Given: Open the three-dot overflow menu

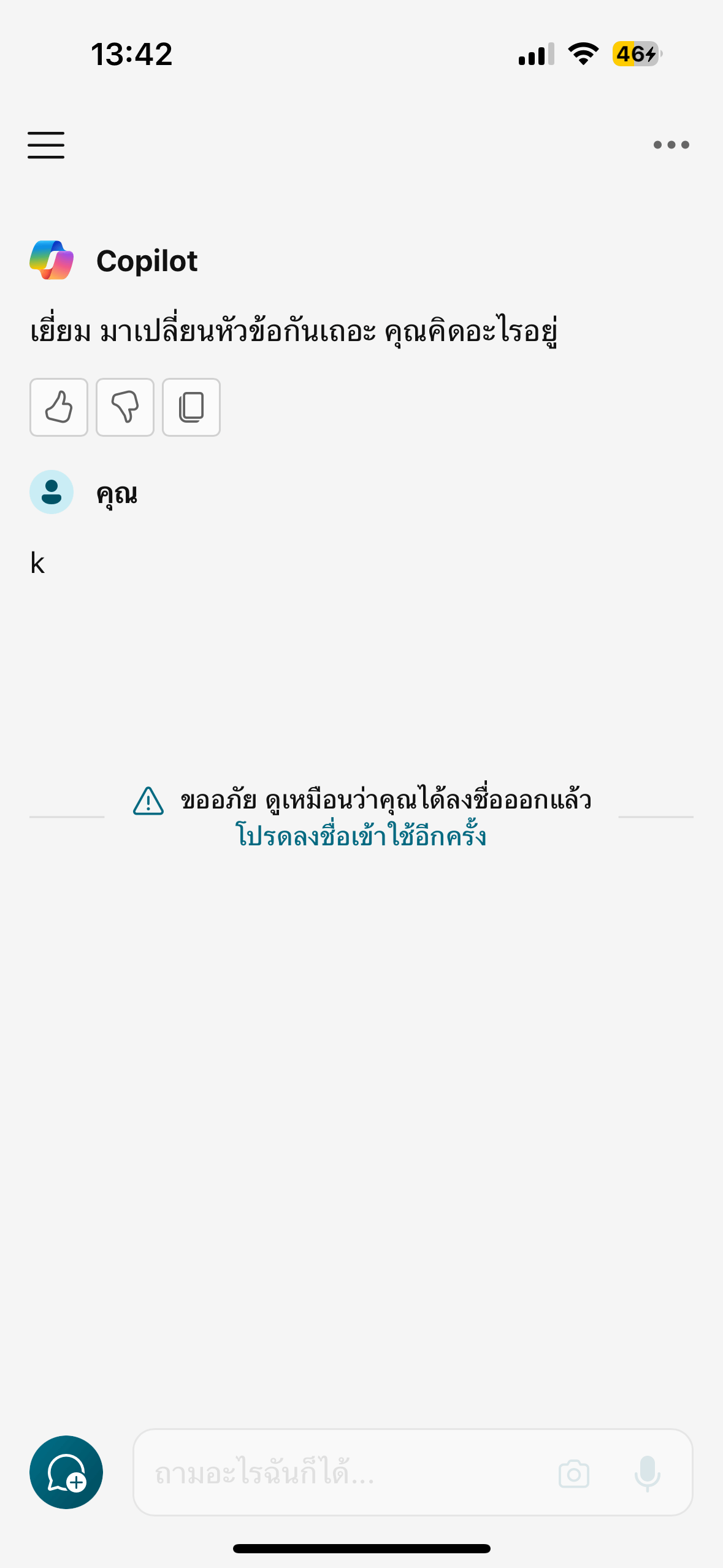Looking at the screenshot, I should (671, 145).
